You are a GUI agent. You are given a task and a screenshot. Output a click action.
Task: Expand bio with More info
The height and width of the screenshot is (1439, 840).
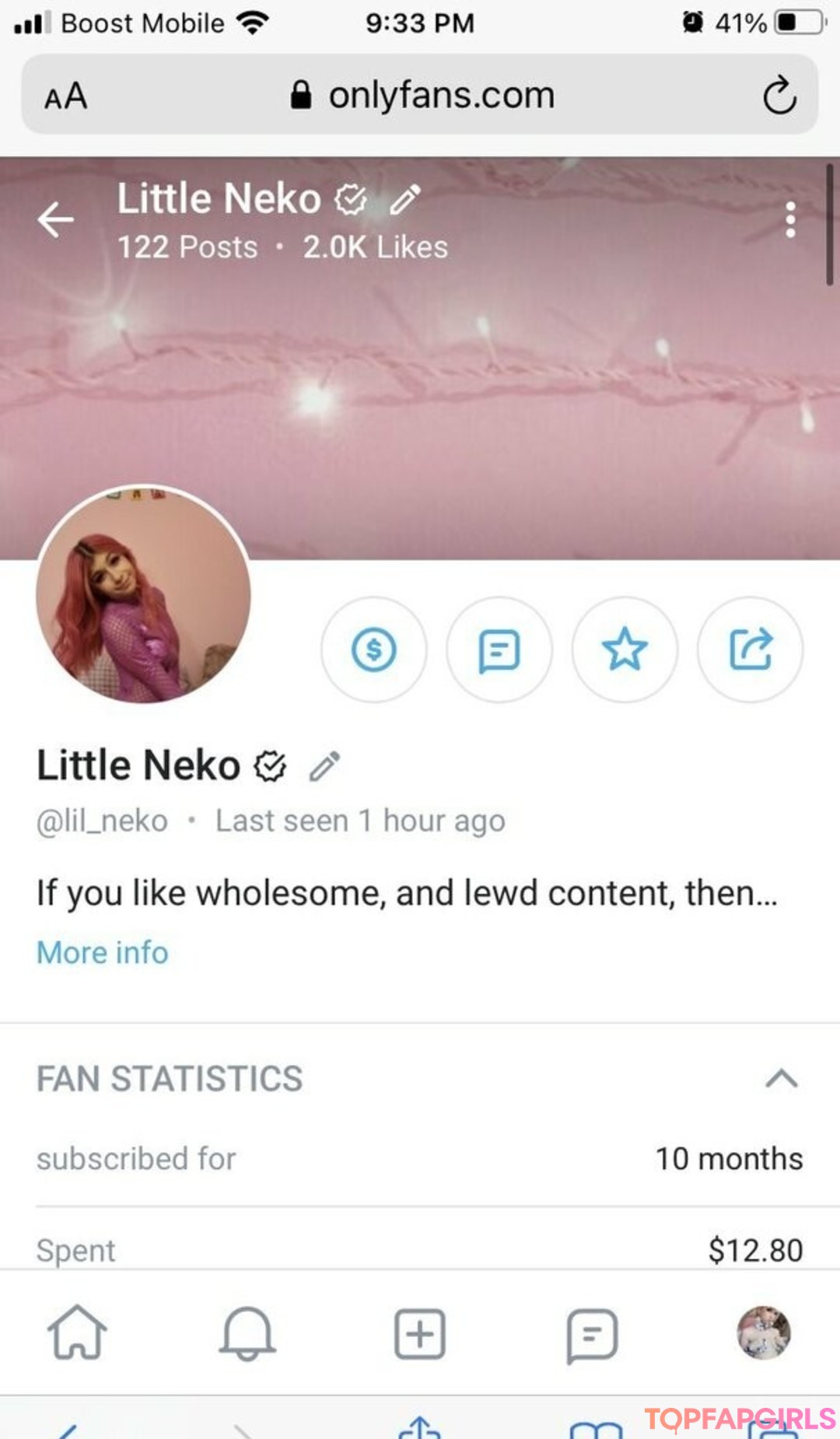(x=103, y=953)
